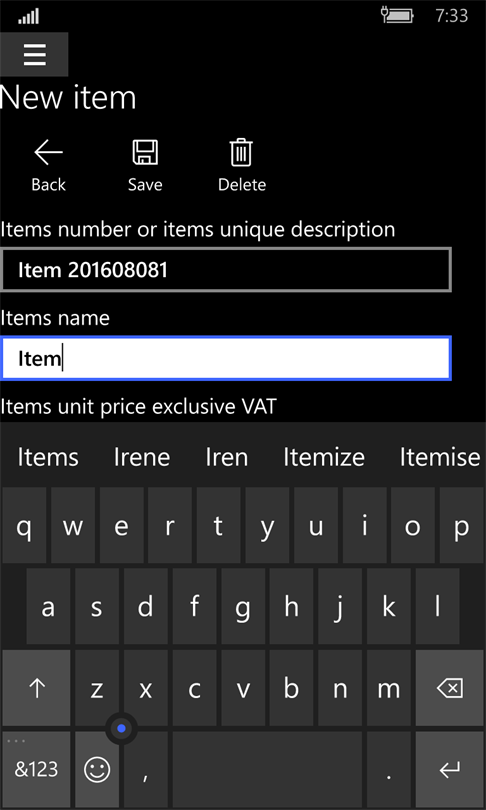Open the emoji keyboard
The image size is (486, 810).
coord(97,770)
